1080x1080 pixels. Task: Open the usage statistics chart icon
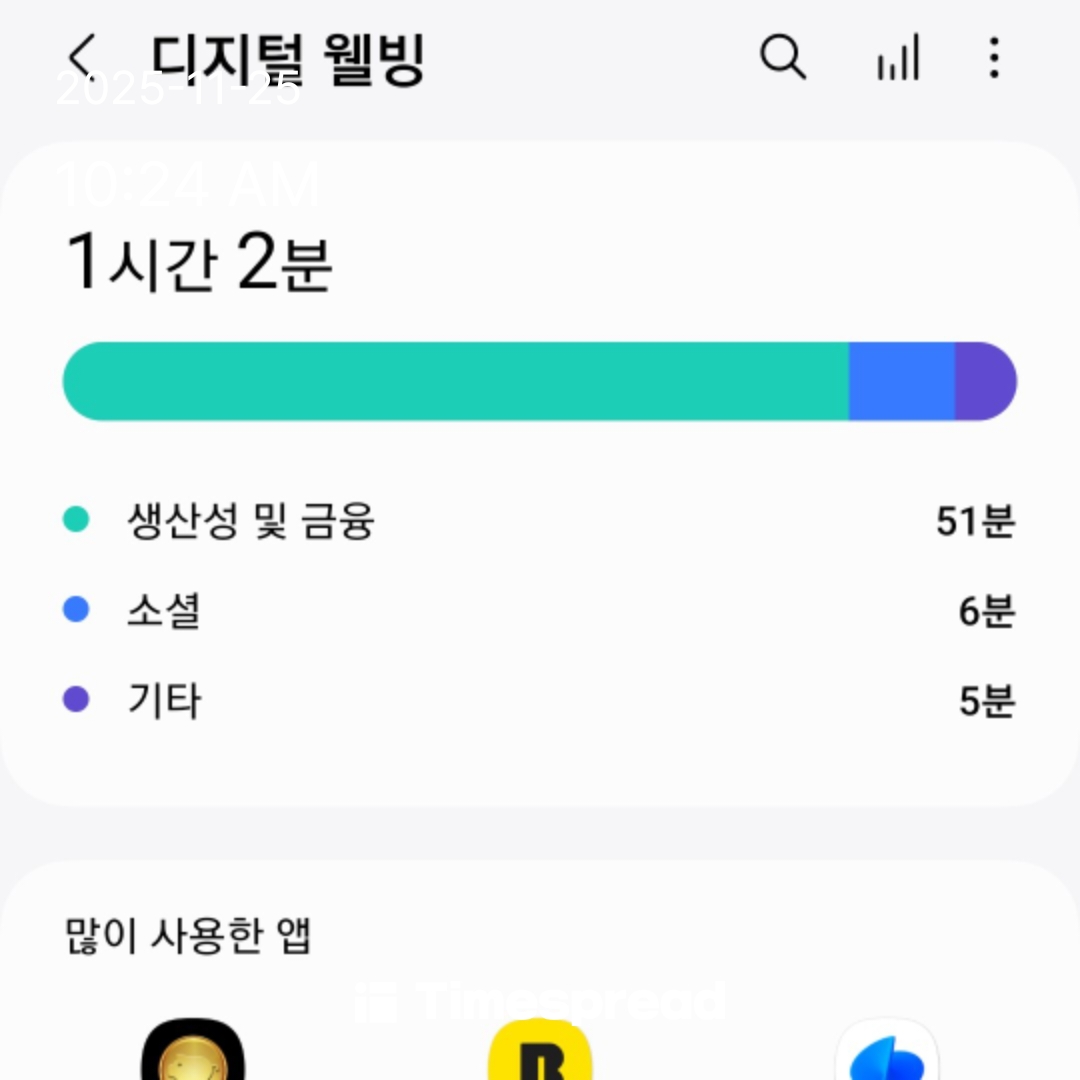(897, 58)
